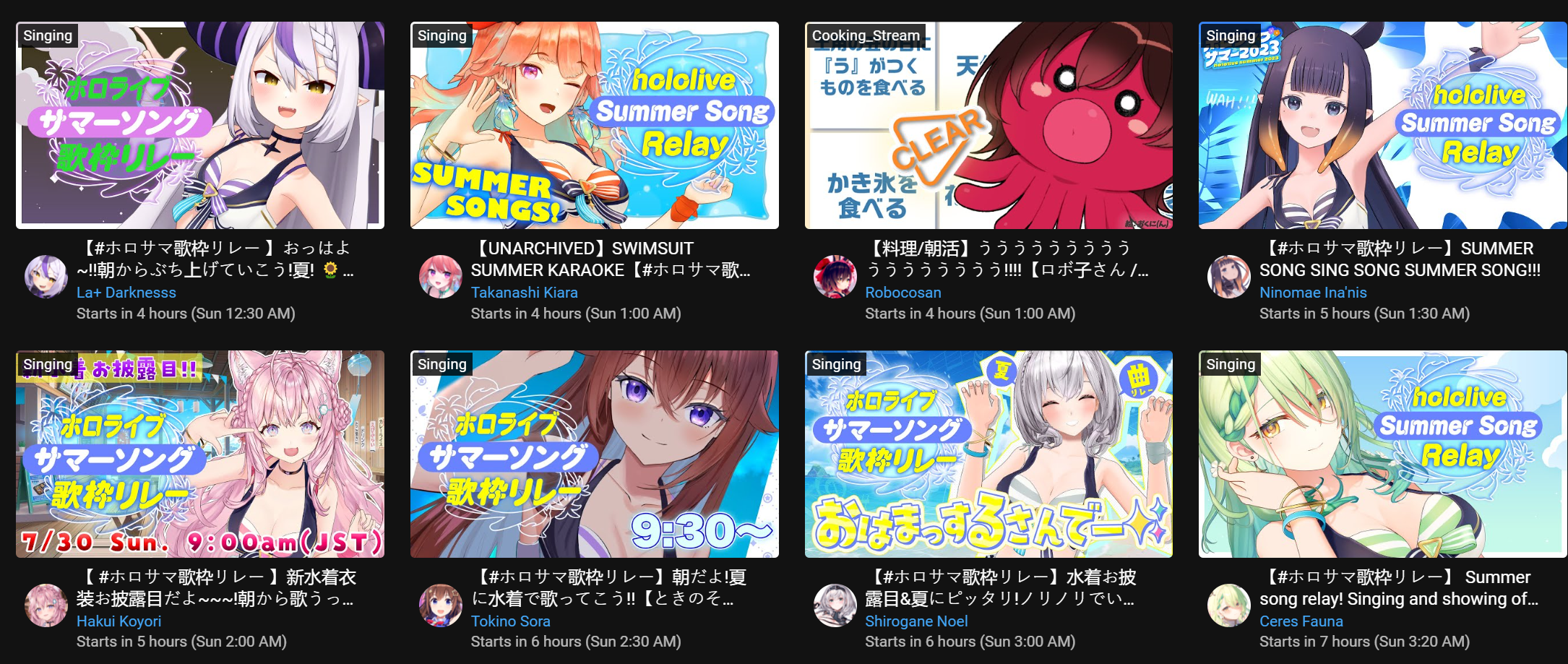Visit the Takanashi Kiara channel link
The height and width of the screenshot is (664, 1568).
[524, 293]
